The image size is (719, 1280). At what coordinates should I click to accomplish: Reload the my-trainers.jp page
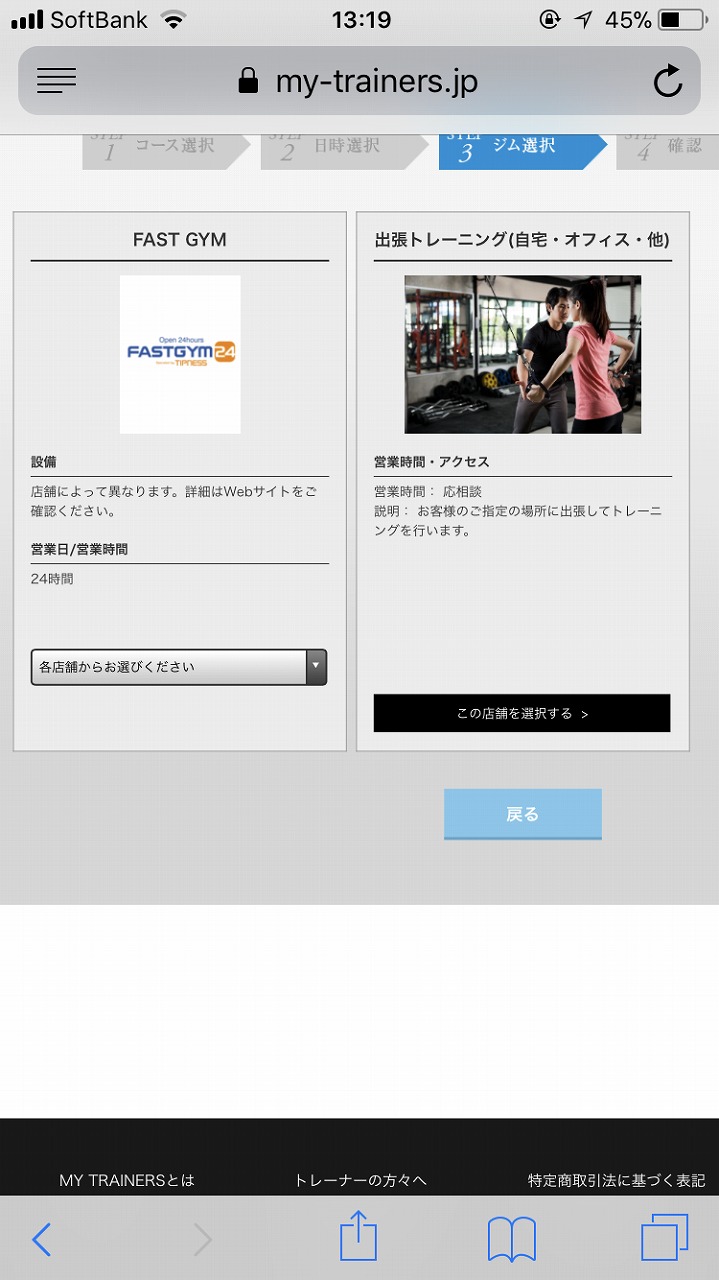point(667,81)
